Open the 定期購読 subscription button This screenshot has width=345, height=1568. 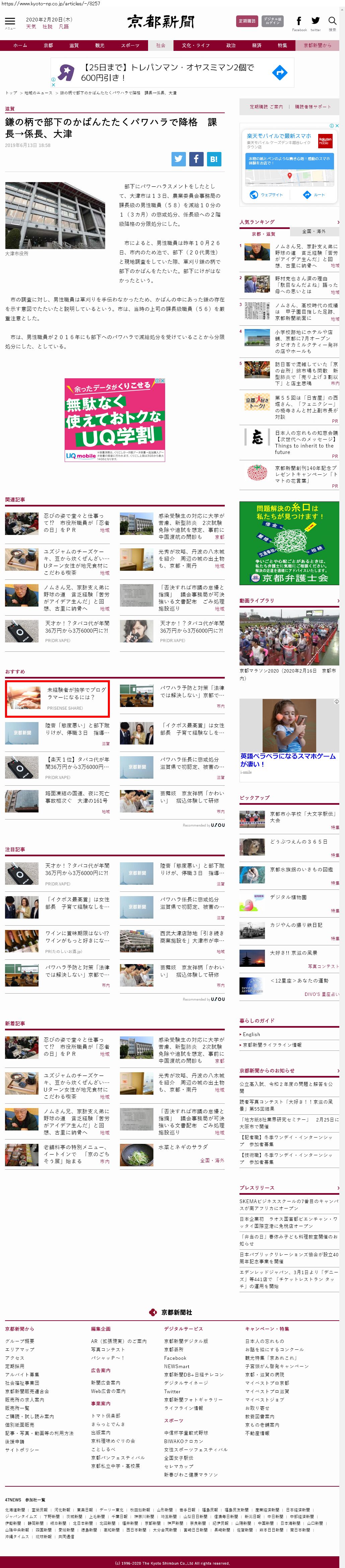click(247, 21)
